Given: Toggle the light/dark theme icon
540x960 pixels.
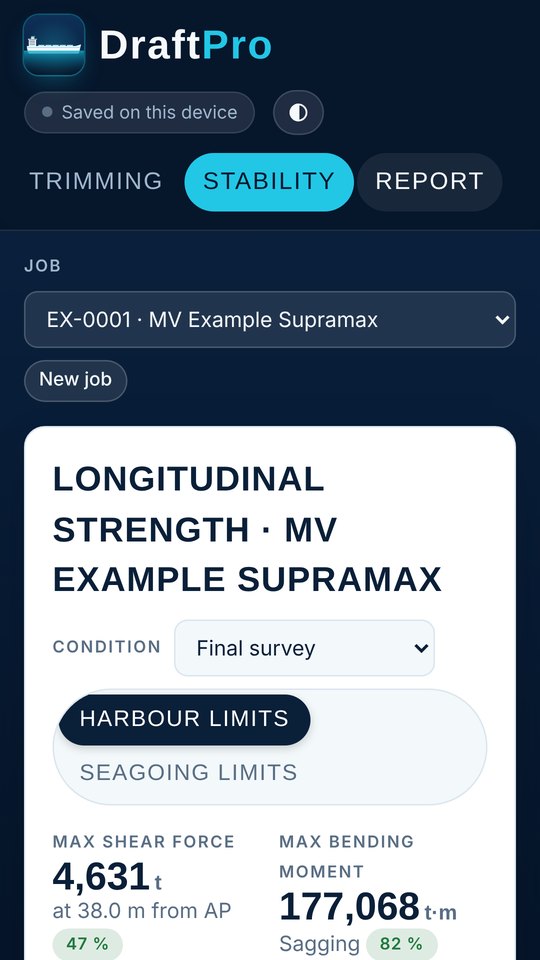Looking at the screenshot, I should [298, 113].
